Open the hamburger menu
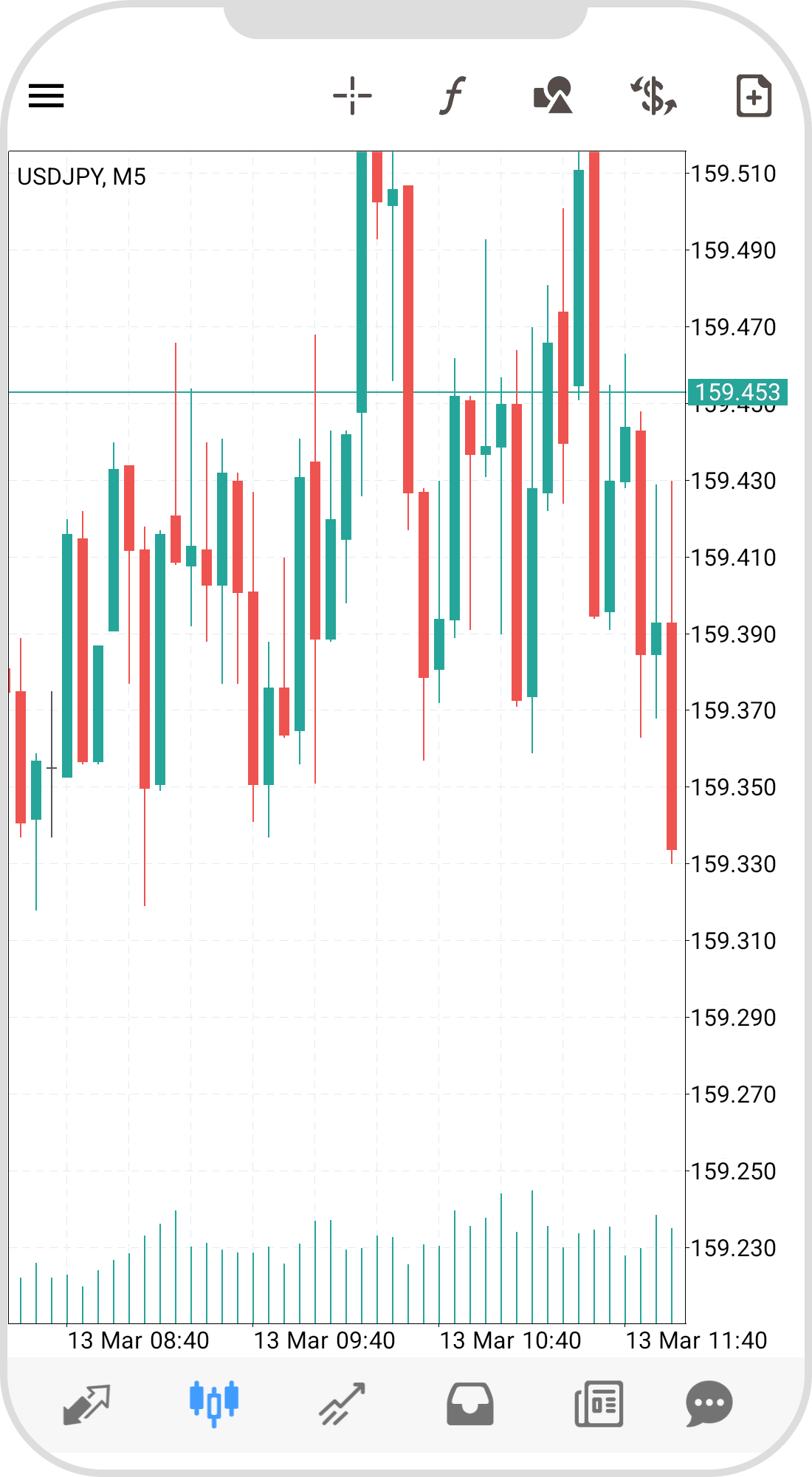Screen dimensions: 812x1477 47,96
